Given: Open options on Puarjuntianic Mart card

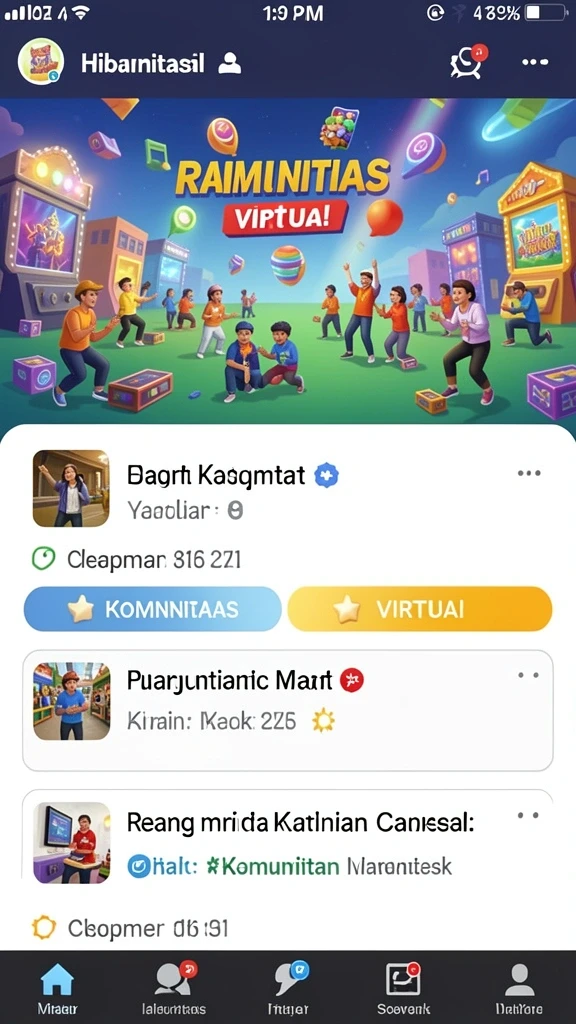Looking at the screenshot, I should [x=528, y=675].
